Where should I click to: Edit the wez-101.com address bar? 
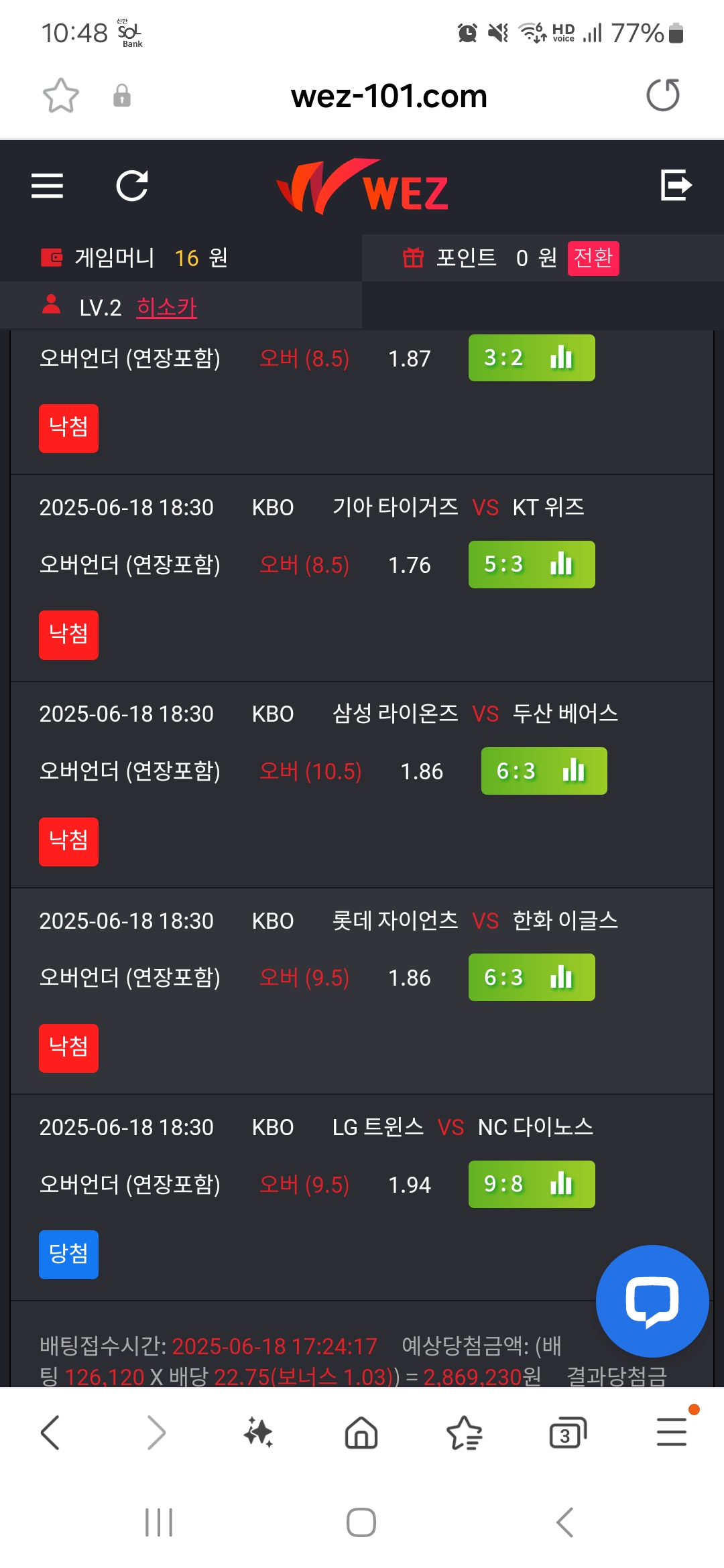(x=389, y=96)
